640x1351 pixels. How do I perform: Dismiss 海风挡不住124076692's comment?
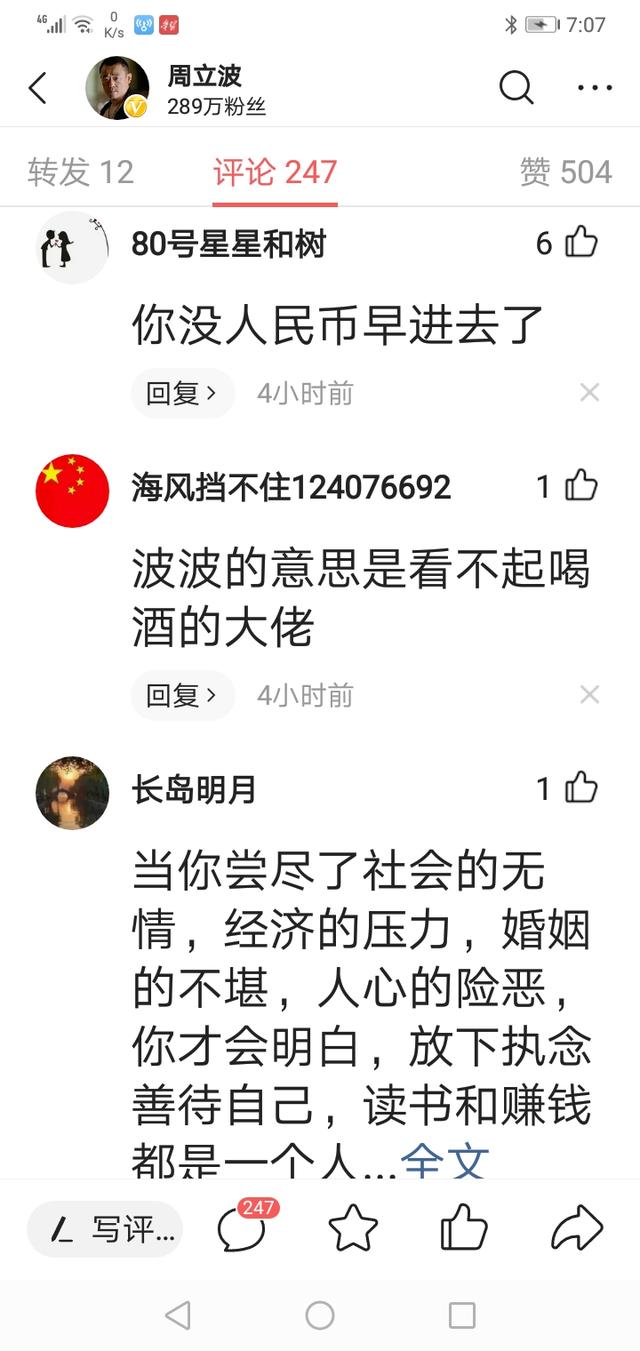(x=589, y=695)
